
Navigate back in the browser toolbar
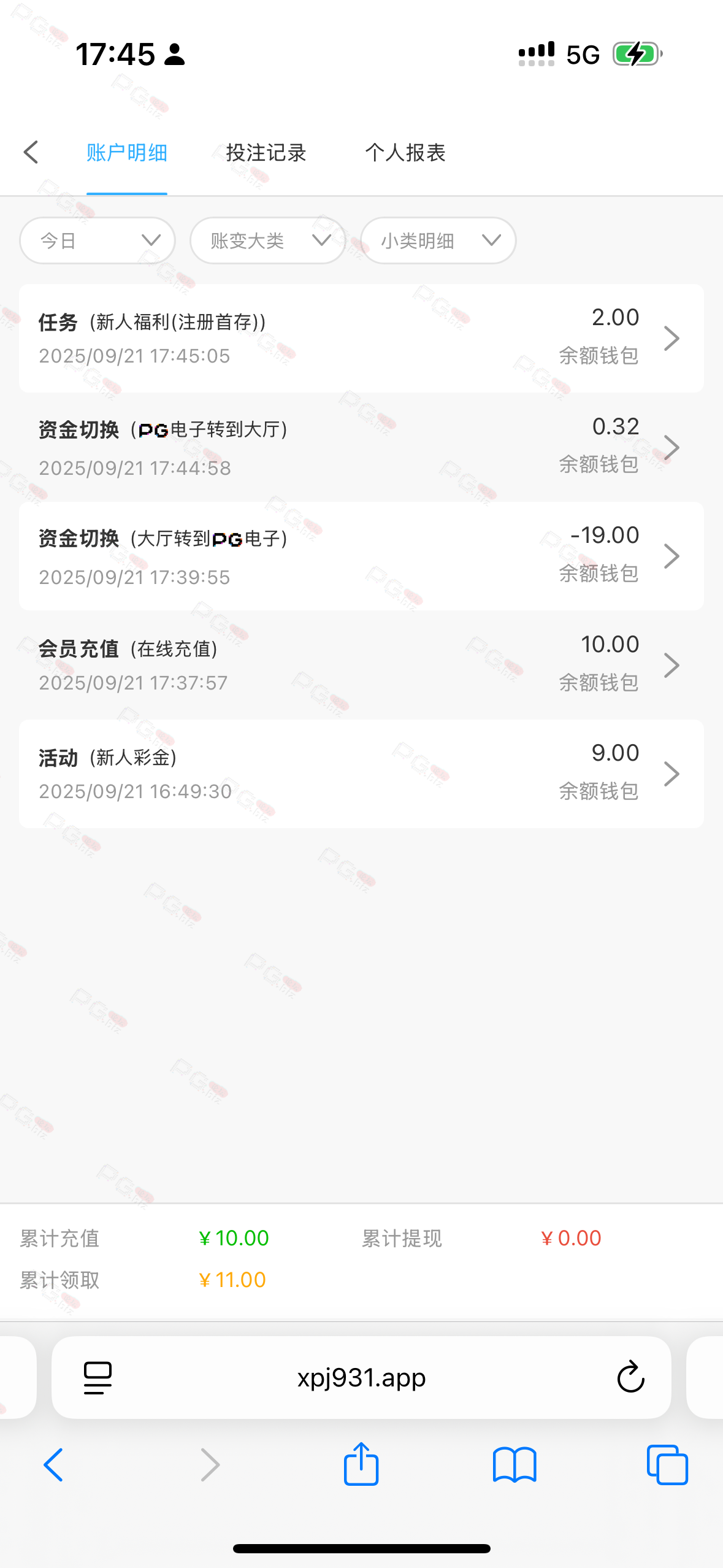53,1465
